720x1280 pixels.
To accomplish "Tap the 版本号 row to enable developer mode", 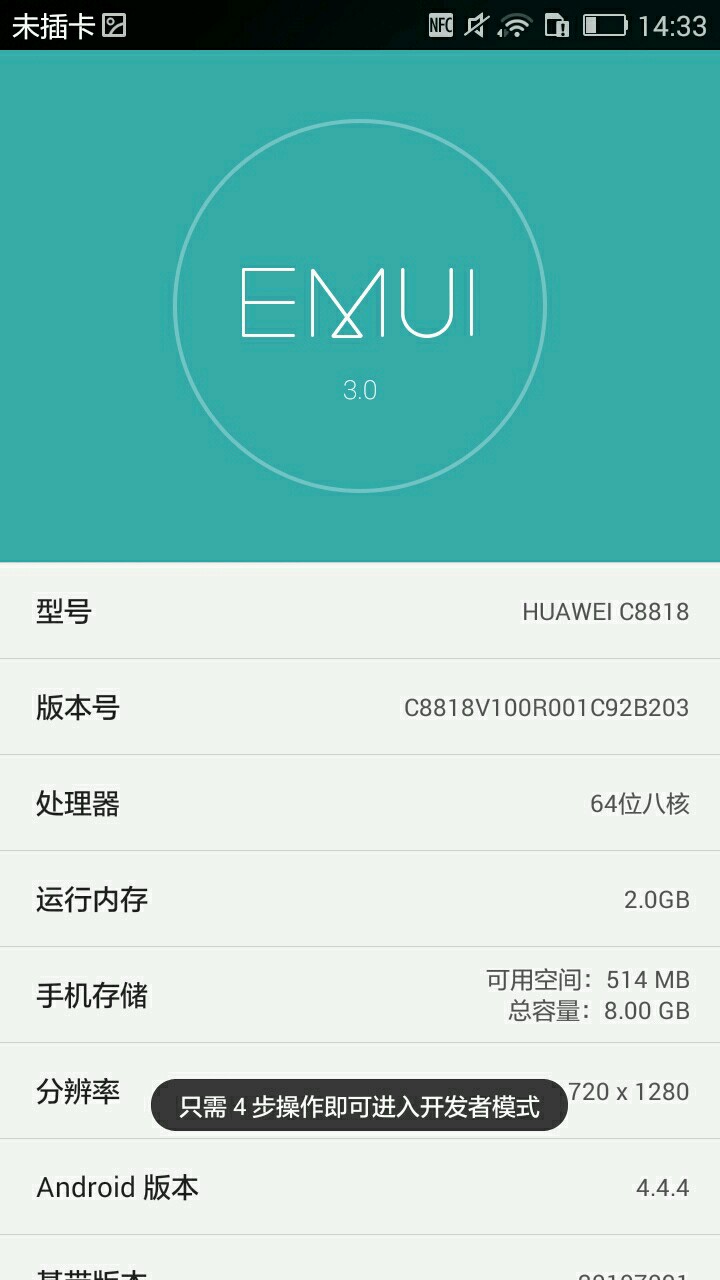I will point(360,707).
